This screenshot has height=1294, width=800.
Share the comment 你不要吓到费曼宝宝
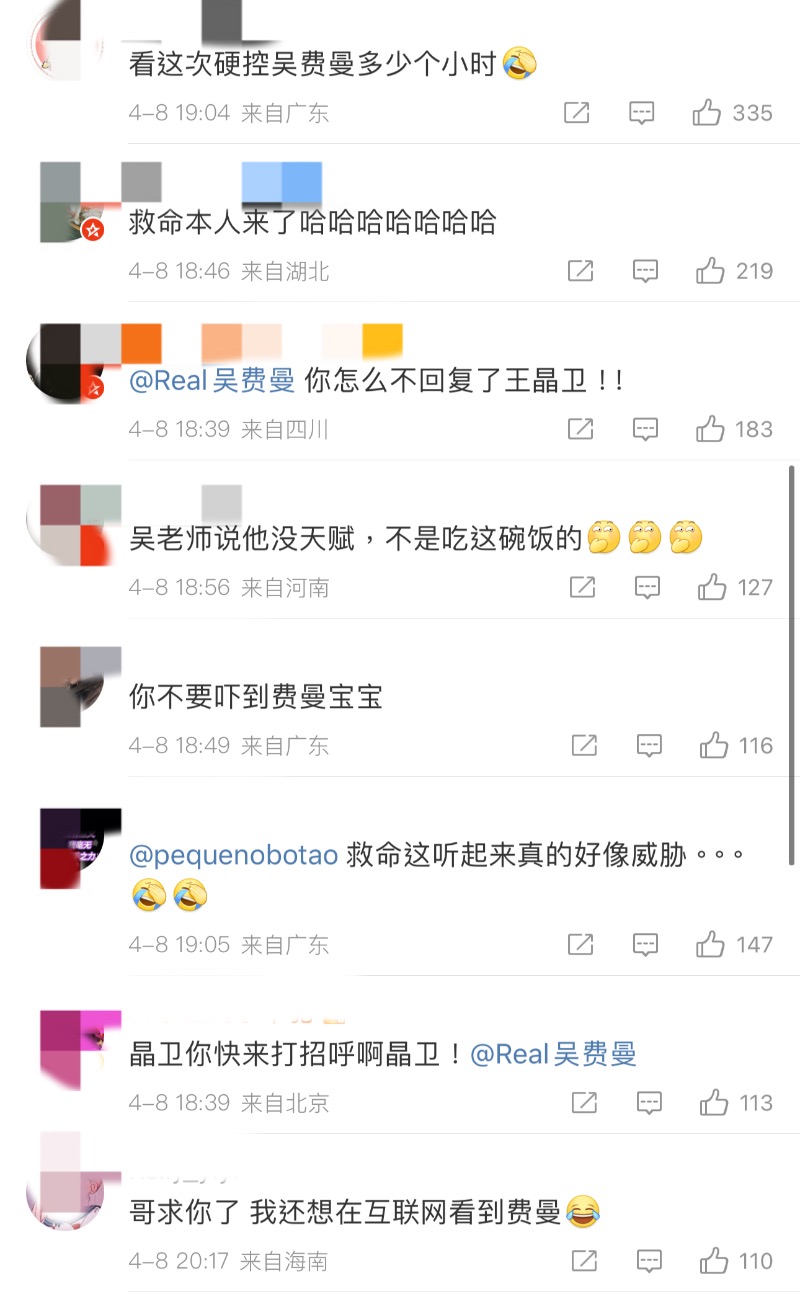tap(584, 745)
